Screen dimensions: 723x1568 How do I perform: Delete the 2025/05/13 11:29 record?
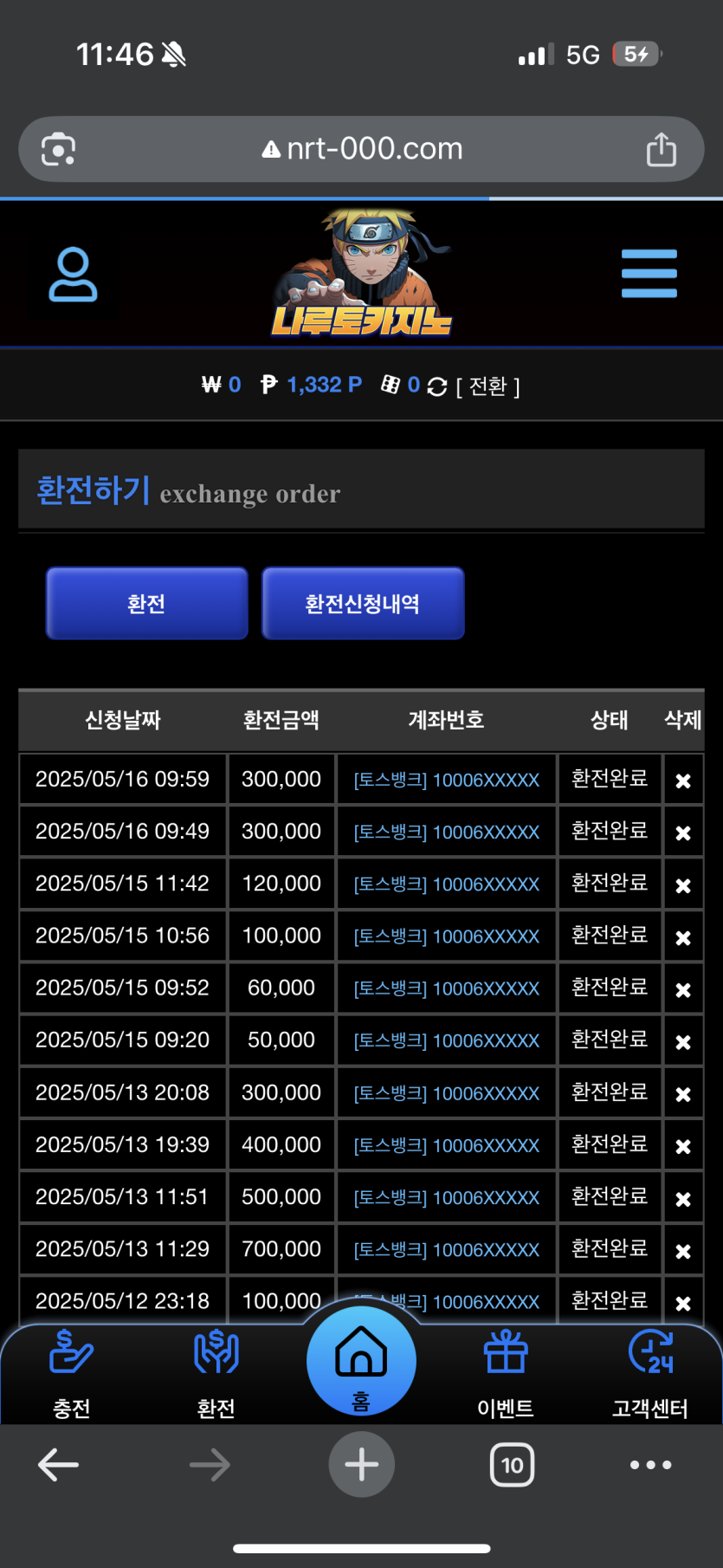[683, 1251]
